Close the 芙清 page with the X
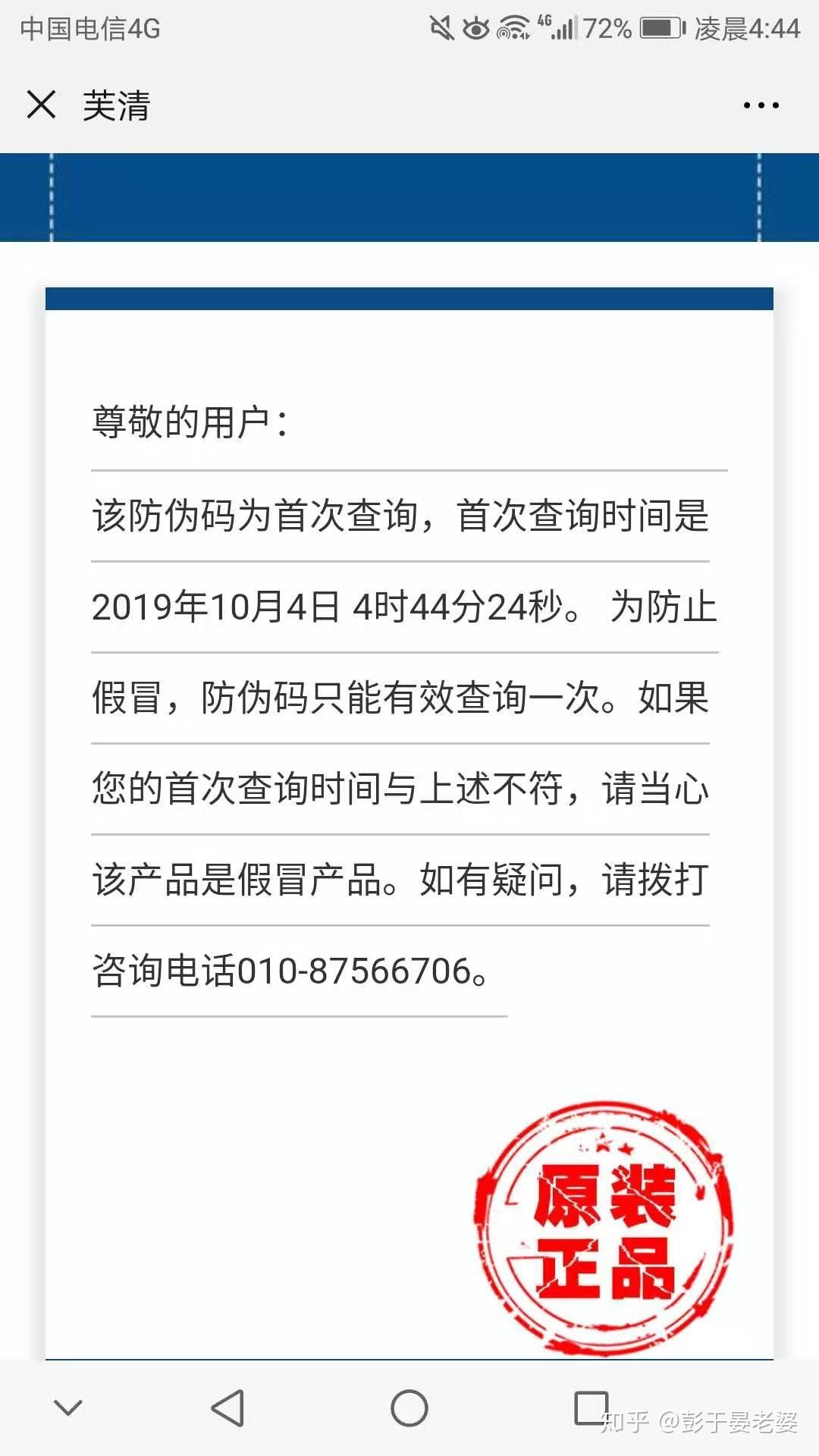This screenshot has width=819, height=1456. (42, 106)
